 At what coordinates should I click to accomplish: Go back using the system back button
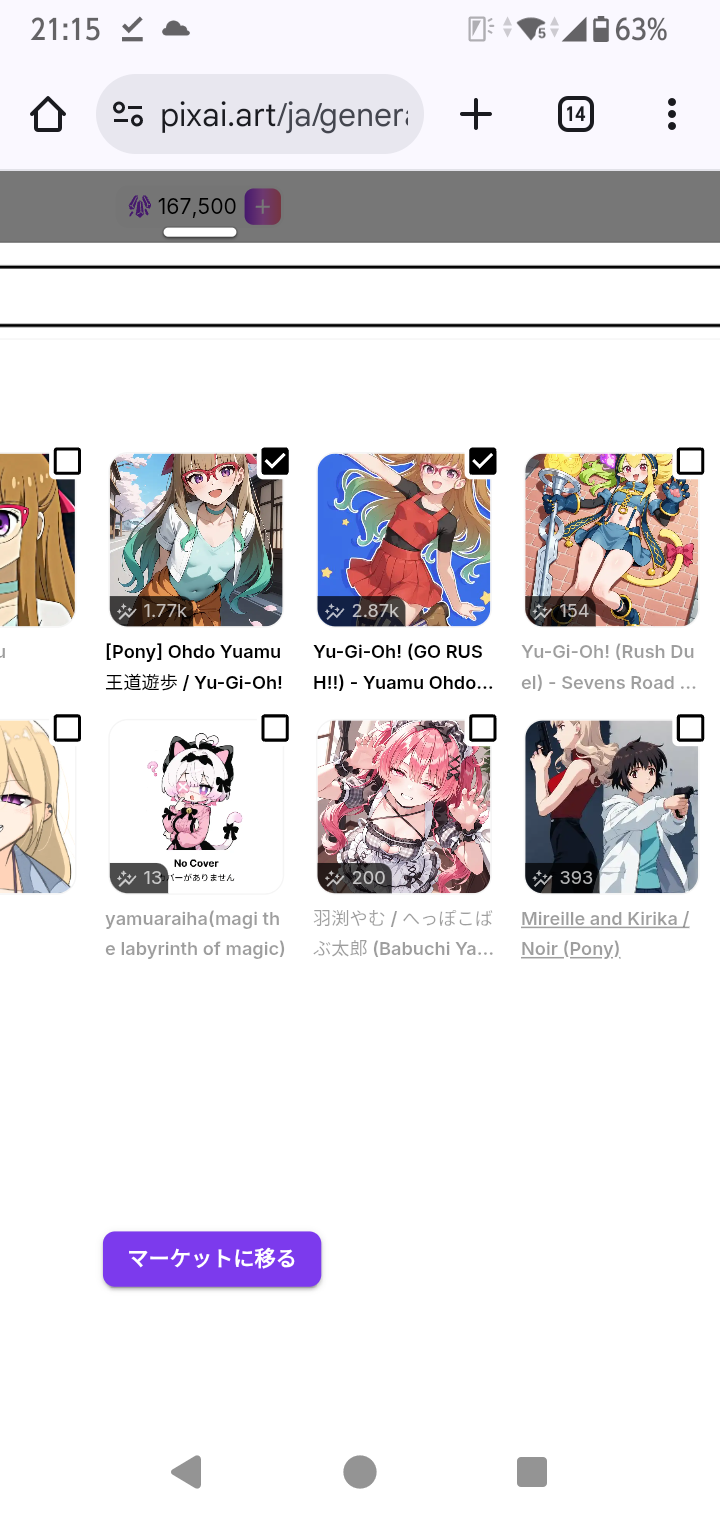[x=187, y=1472]
